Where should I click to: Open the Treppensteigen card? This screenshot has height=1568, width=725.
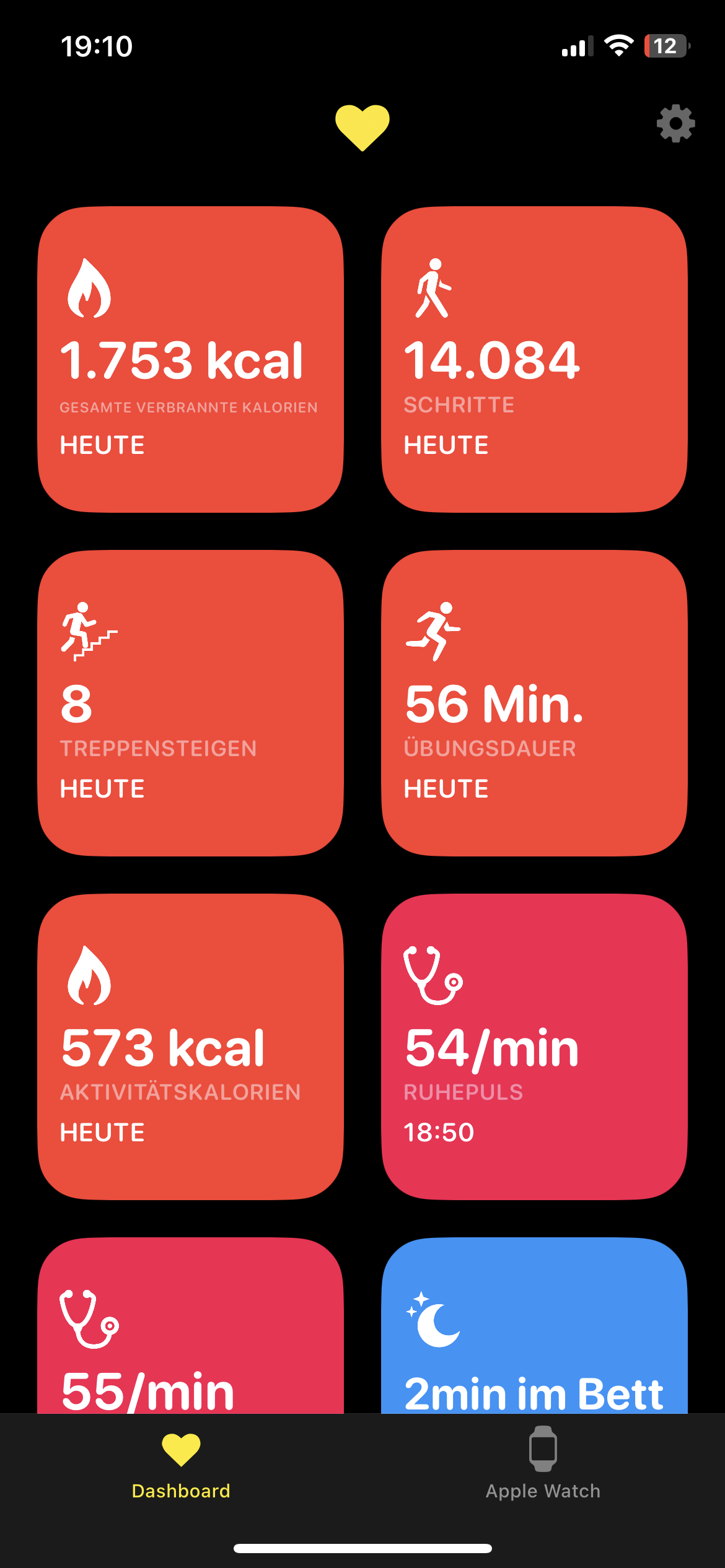191,703
